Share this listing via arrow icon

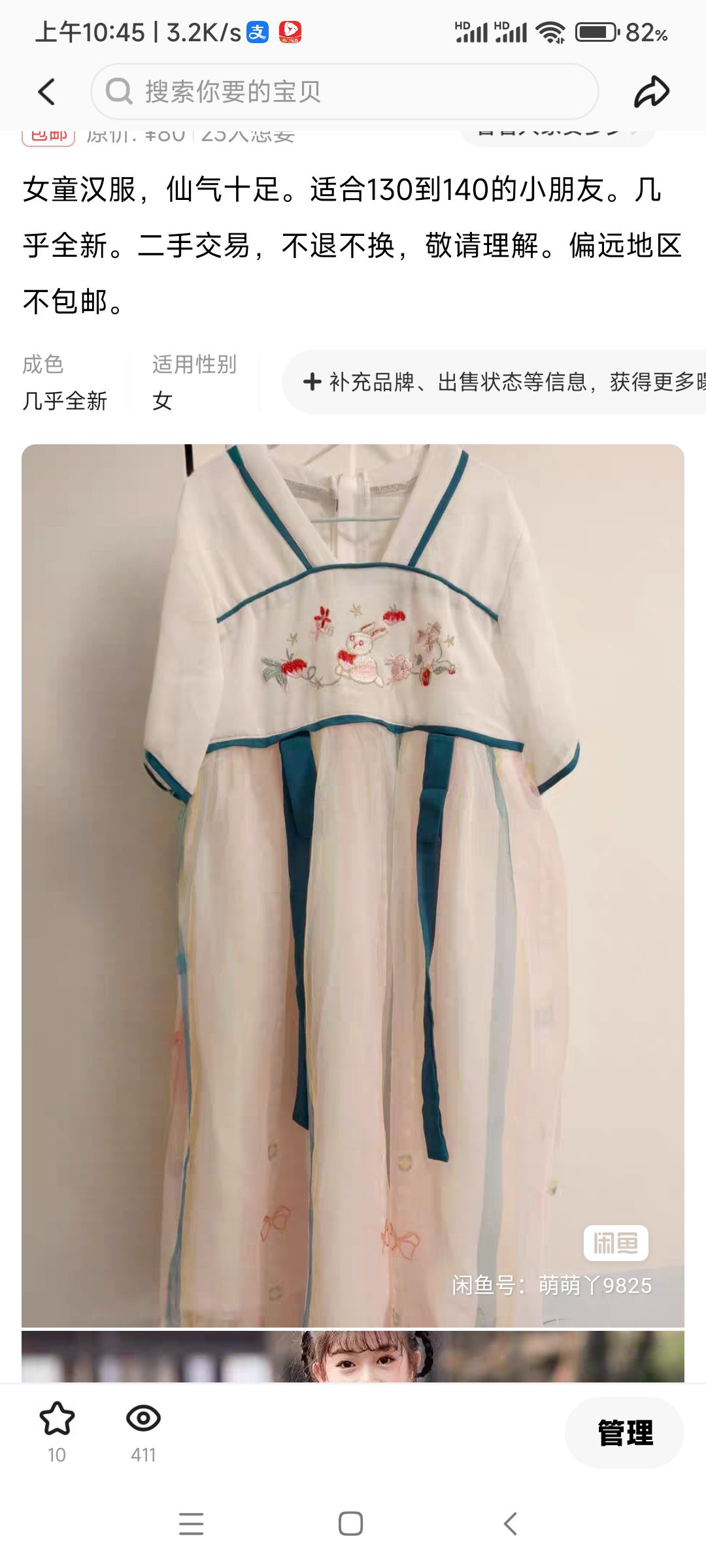[651, 92]
